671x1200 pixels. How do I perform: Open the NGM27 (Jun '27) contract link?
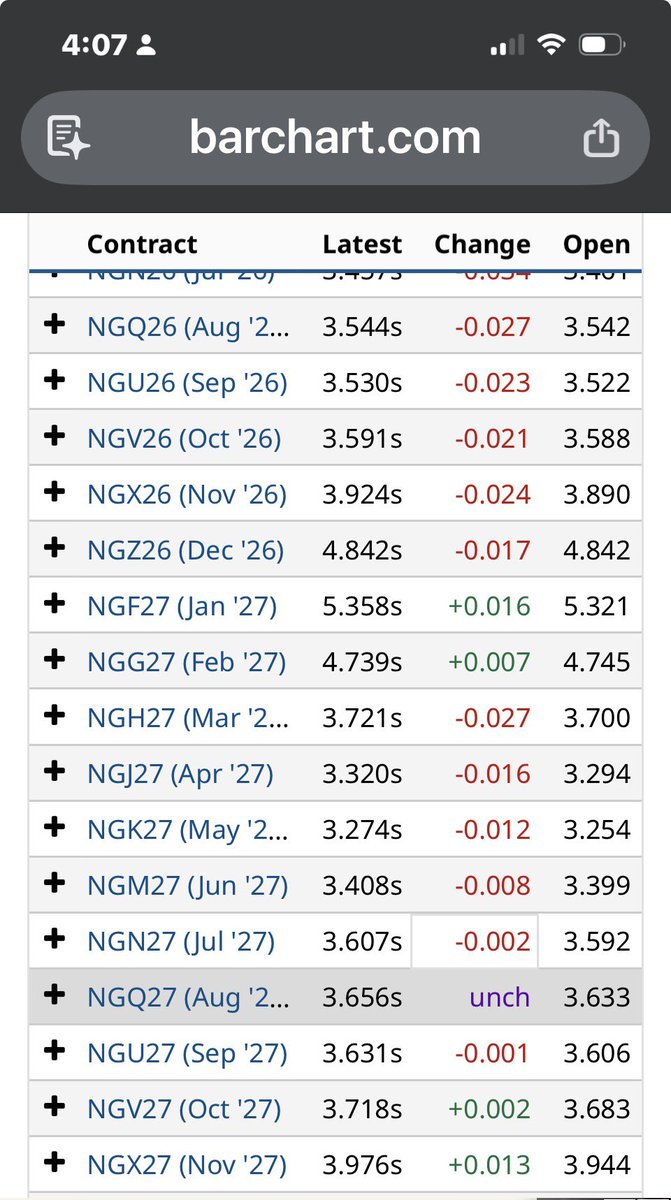click(x=188, y=887)
